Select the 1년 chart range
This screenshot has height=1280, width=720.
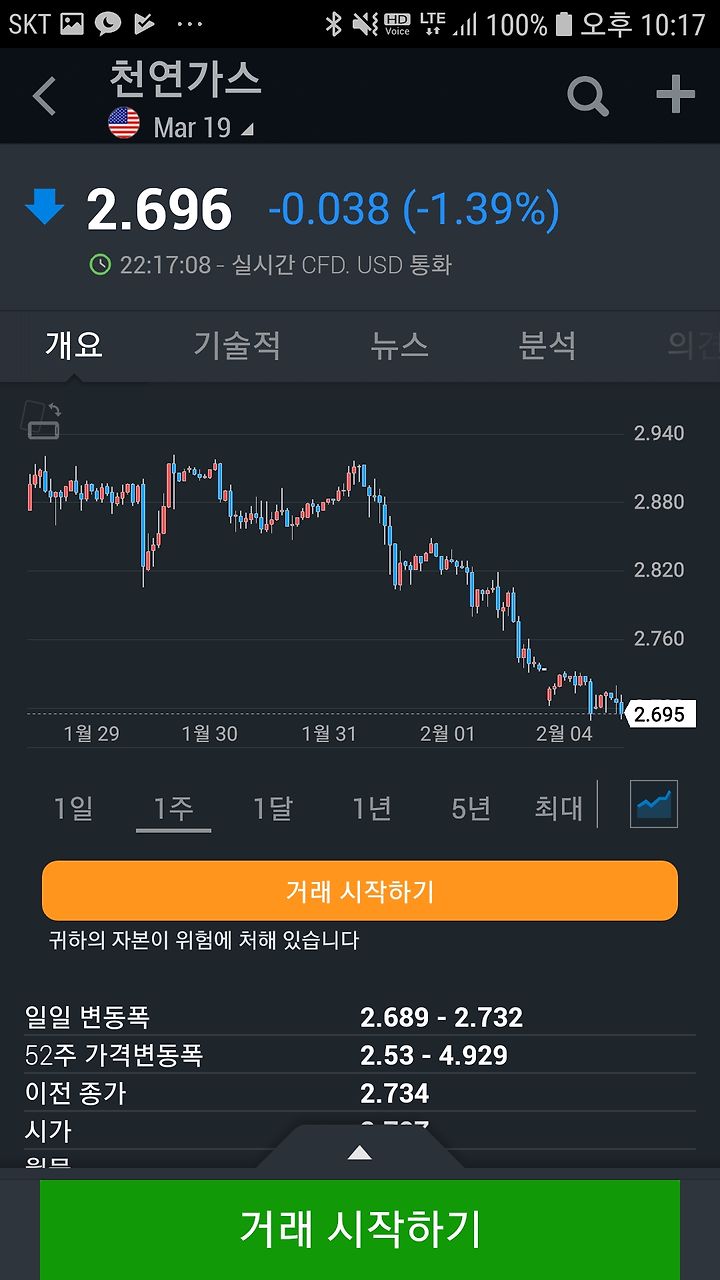[372, 808]
